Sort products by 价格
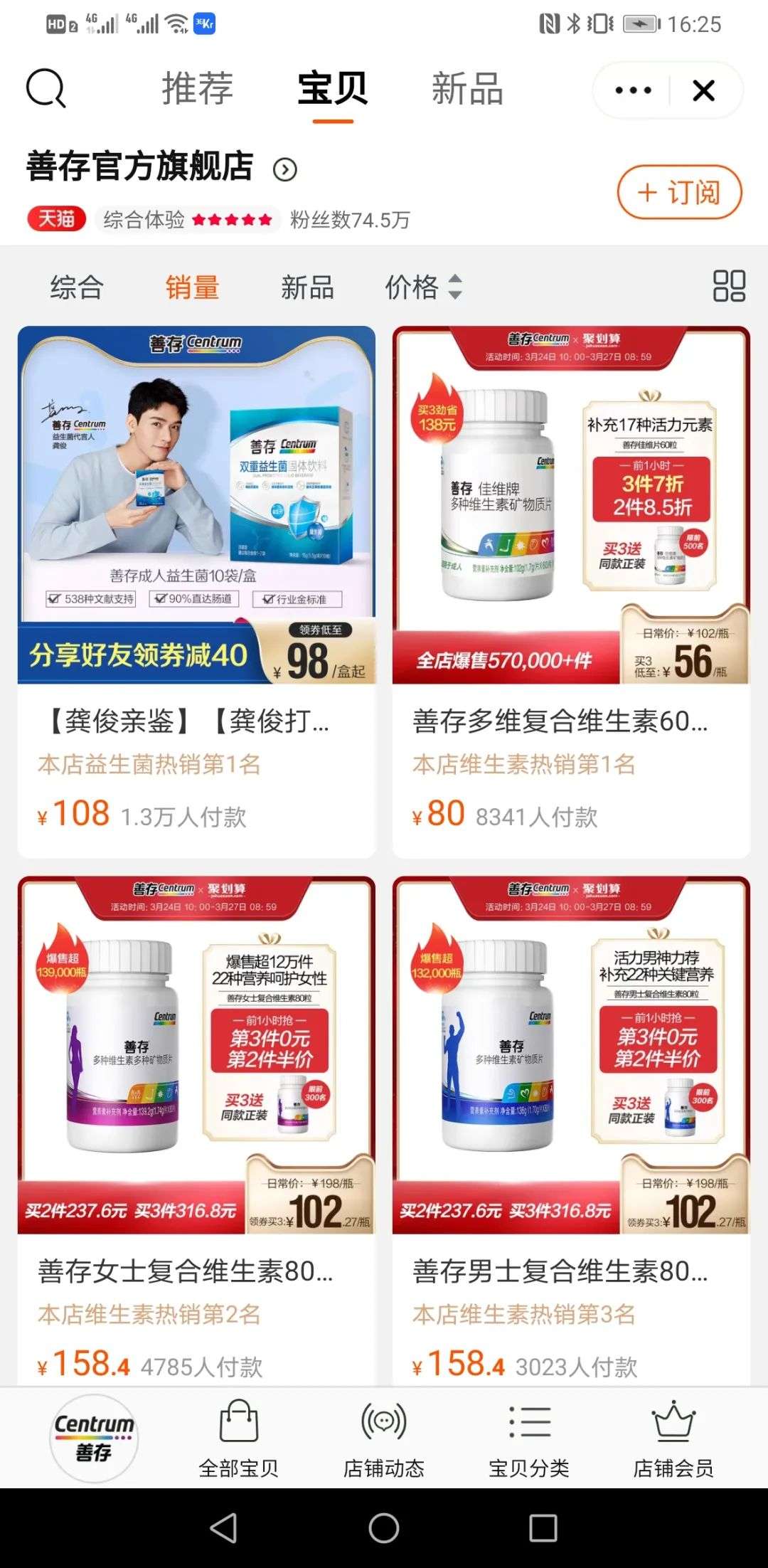The width and height of the screenshot is (768, 1568). [x=423, y=287]
